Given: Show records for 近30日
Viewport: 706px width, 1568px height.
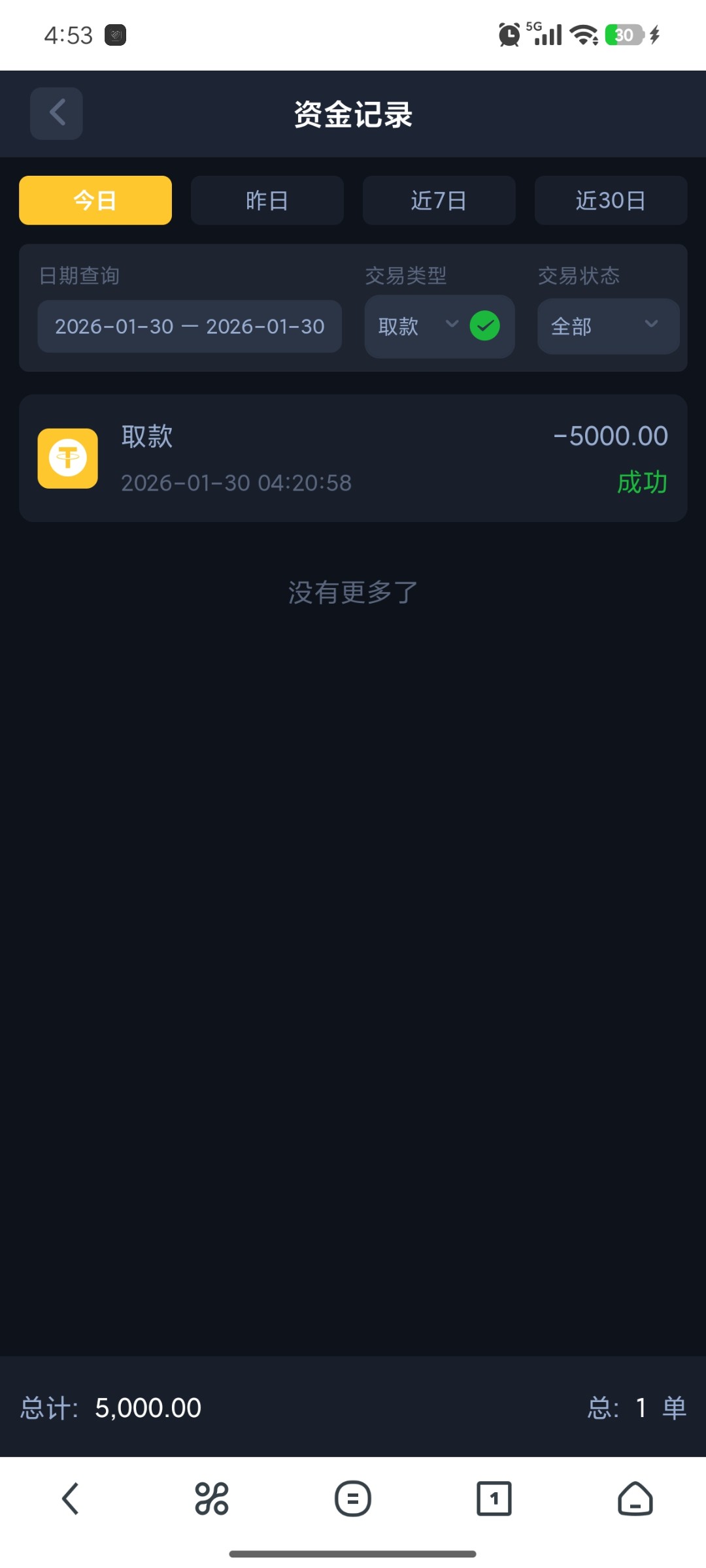Looking at the screenshot, I should pos(611,200).
